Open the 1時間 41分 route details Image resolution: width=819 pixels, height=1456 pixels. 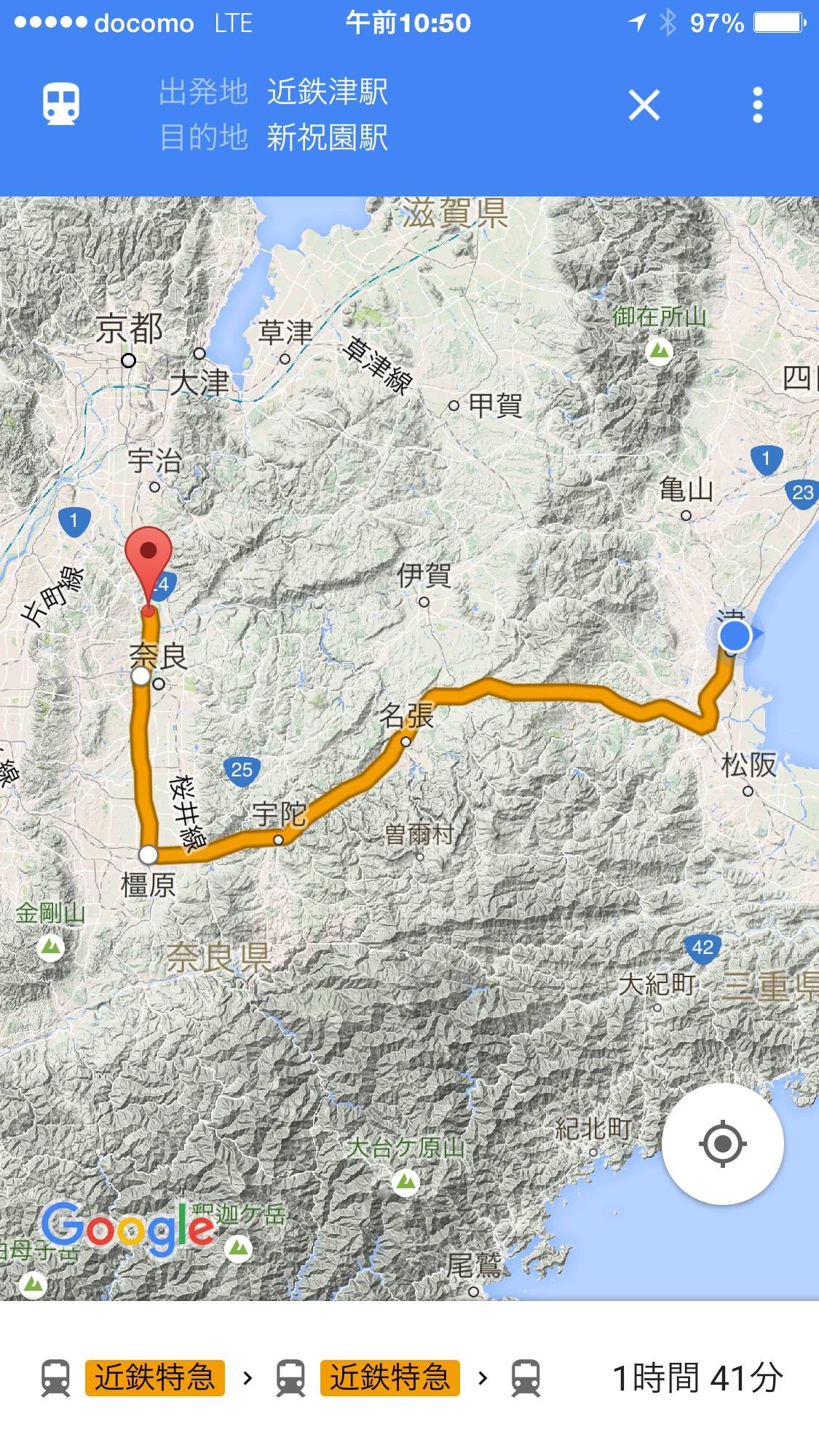point(697,1377)
